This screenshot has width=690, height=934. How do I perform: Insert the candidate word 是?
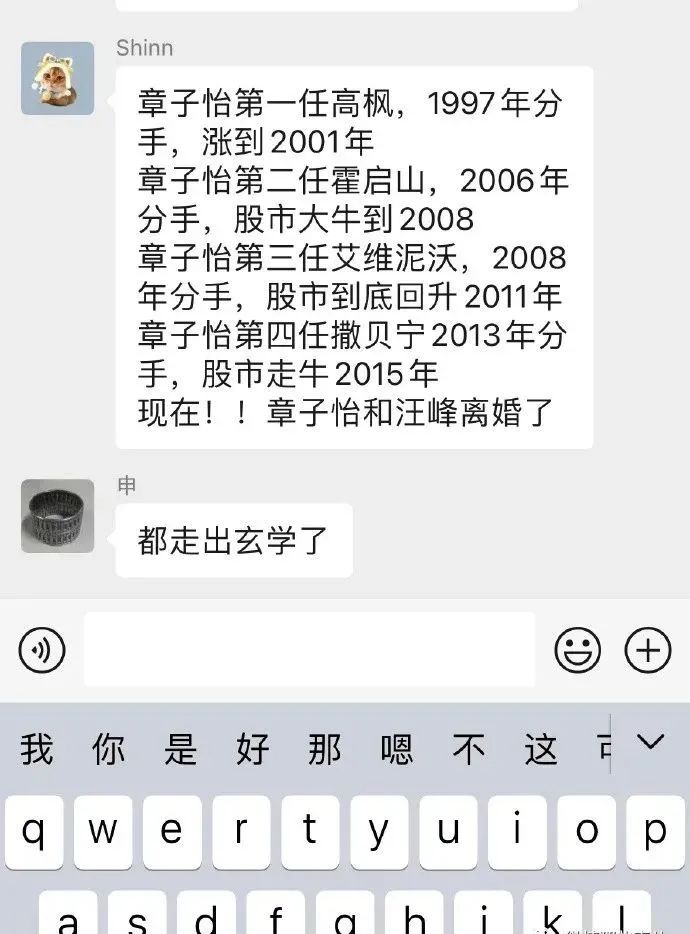tap(181, 748)
